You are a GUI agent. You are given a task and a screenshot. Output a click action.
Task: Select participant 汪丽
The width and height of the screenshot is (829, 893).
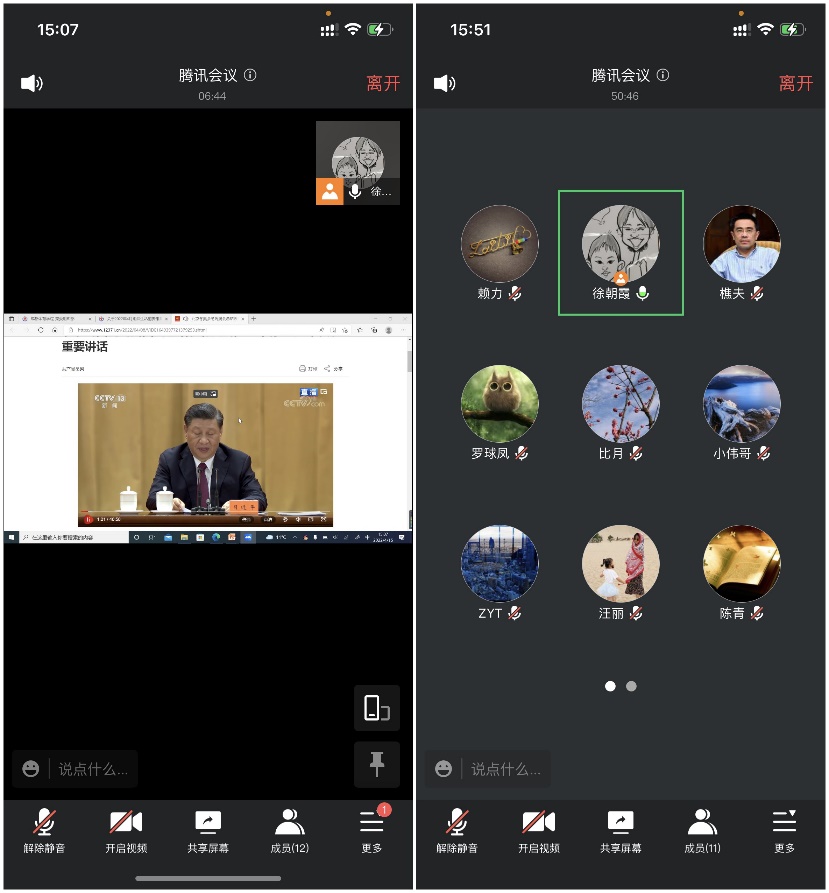click(620, 565)
